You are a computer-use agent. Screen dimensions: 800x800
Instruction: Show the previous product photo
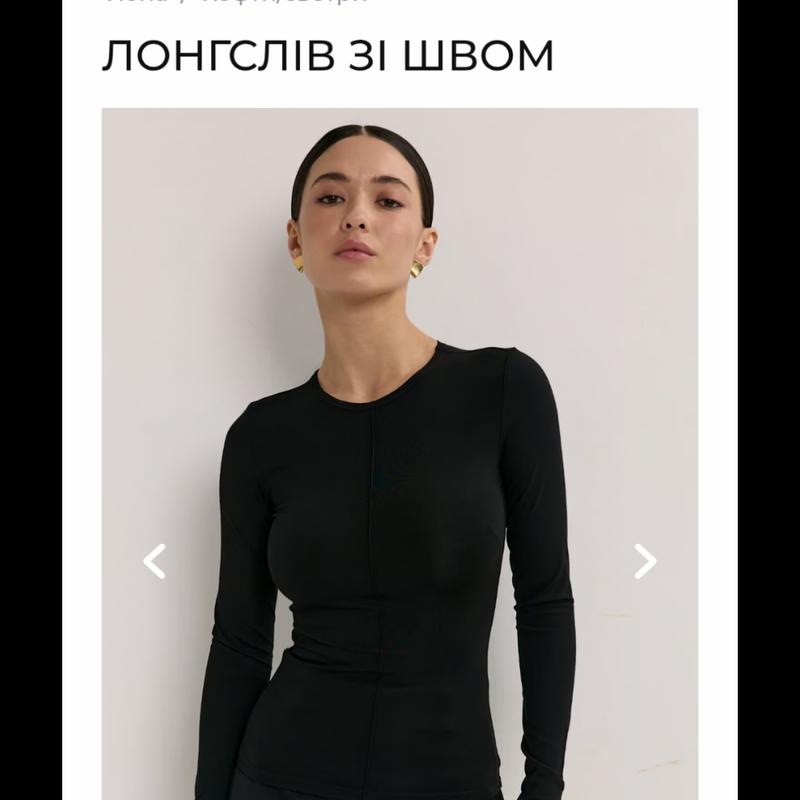tap(154, 561)
